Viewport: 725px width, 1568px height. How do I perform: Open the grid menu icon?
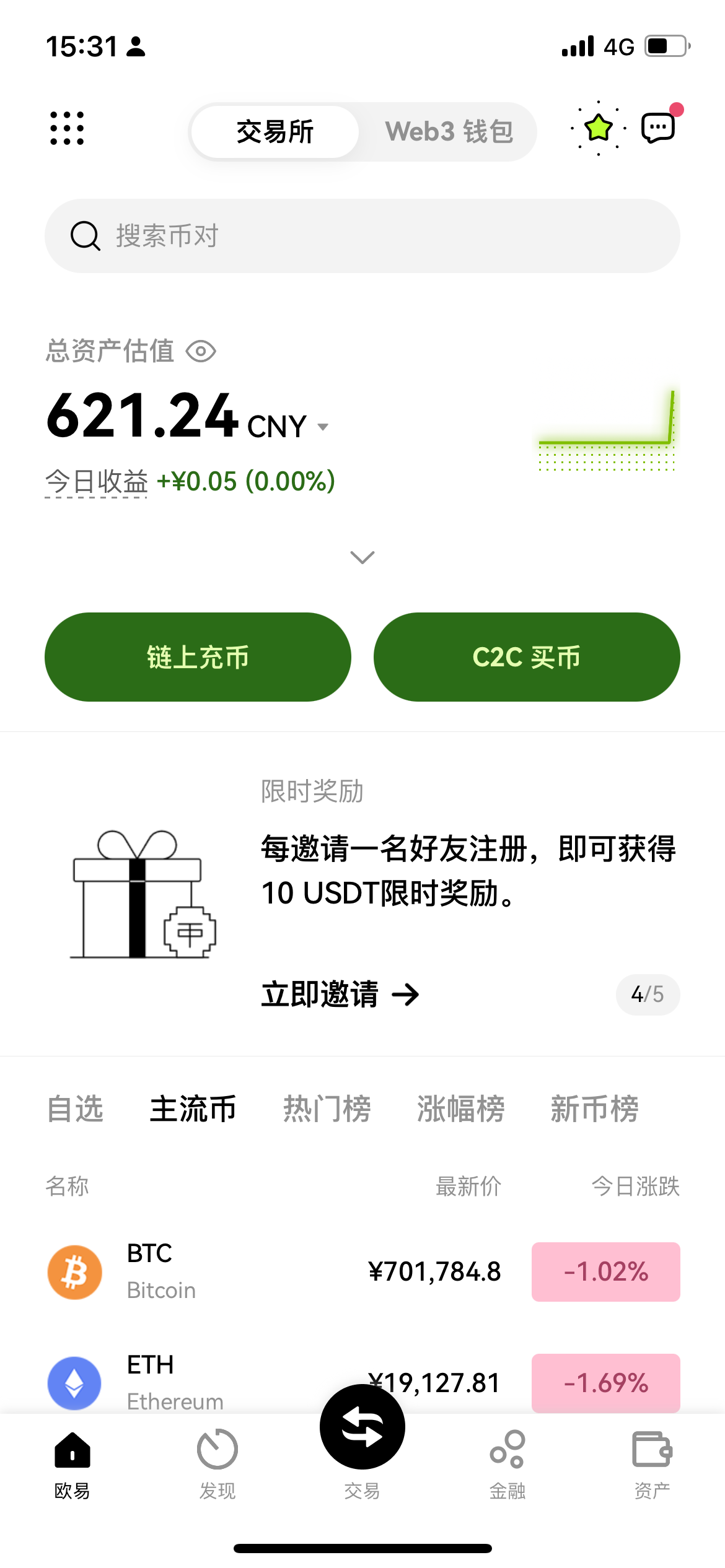pos(67,129)
